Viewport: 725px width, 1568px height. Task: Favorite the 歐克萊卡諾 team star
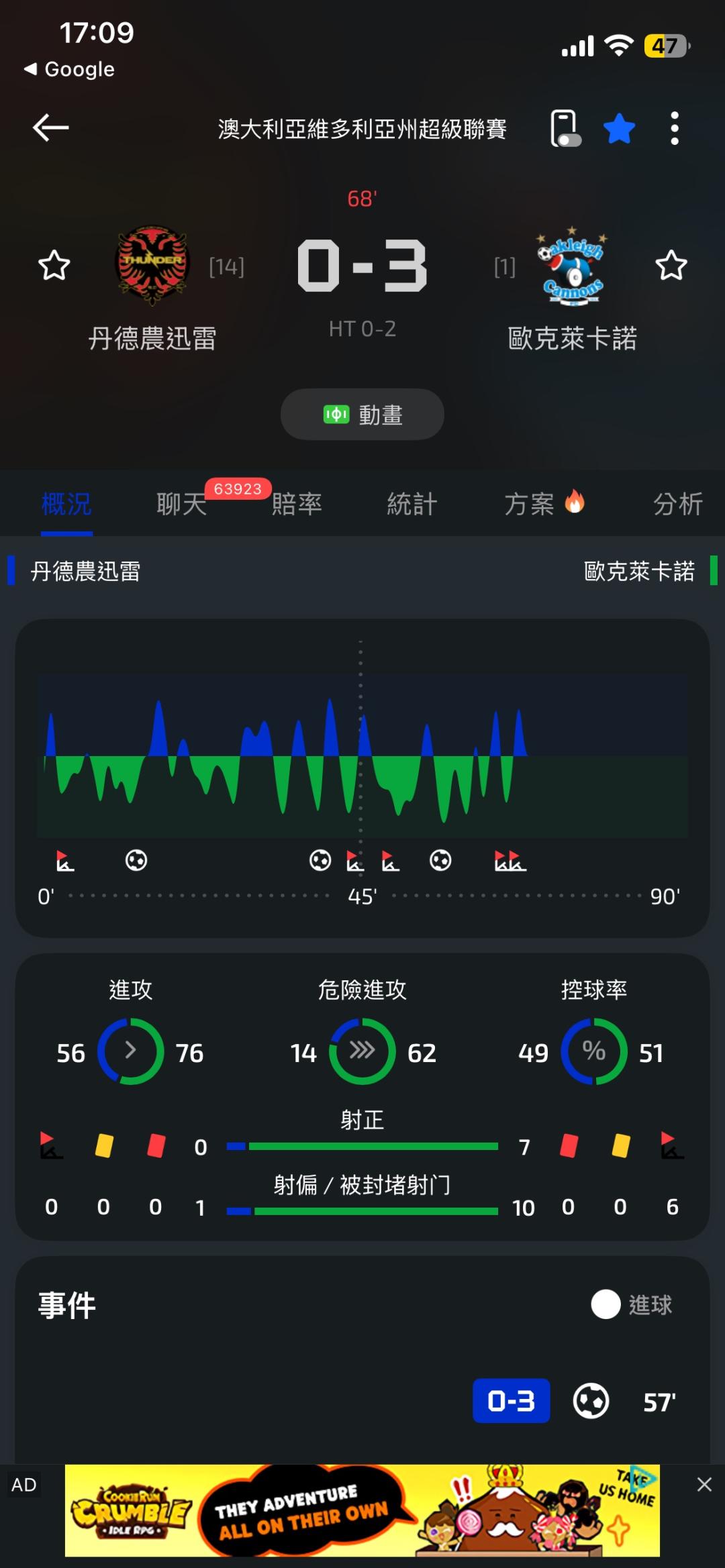click(671, 266)
